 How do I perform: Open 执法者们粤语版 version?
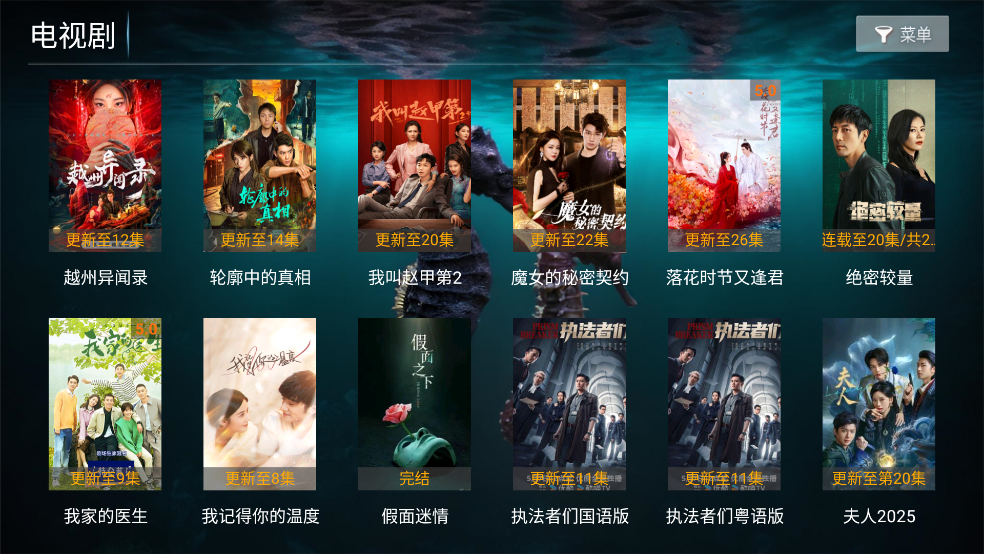(724, 404)
